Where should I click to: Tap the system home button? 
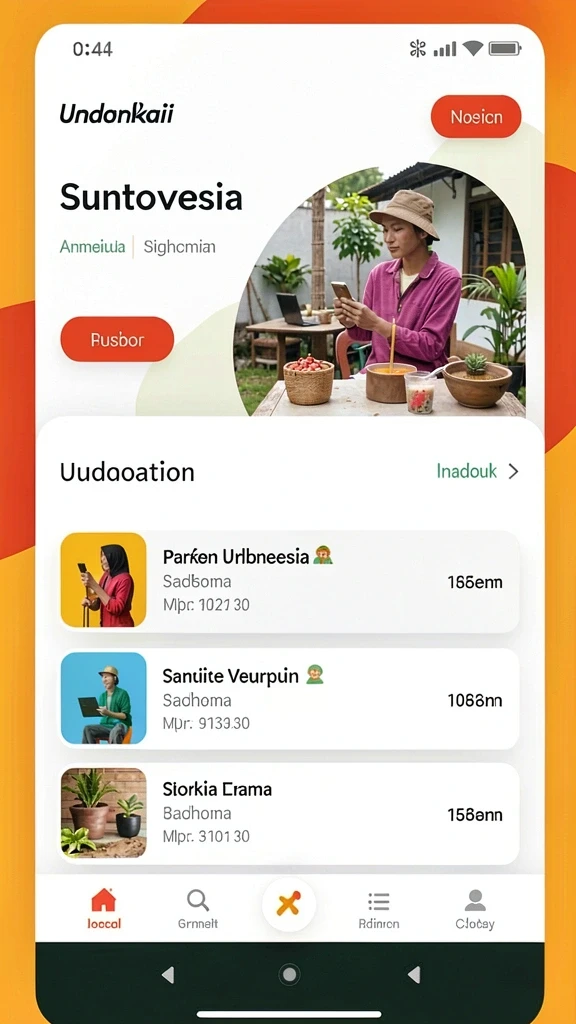[x=289, y=975]
